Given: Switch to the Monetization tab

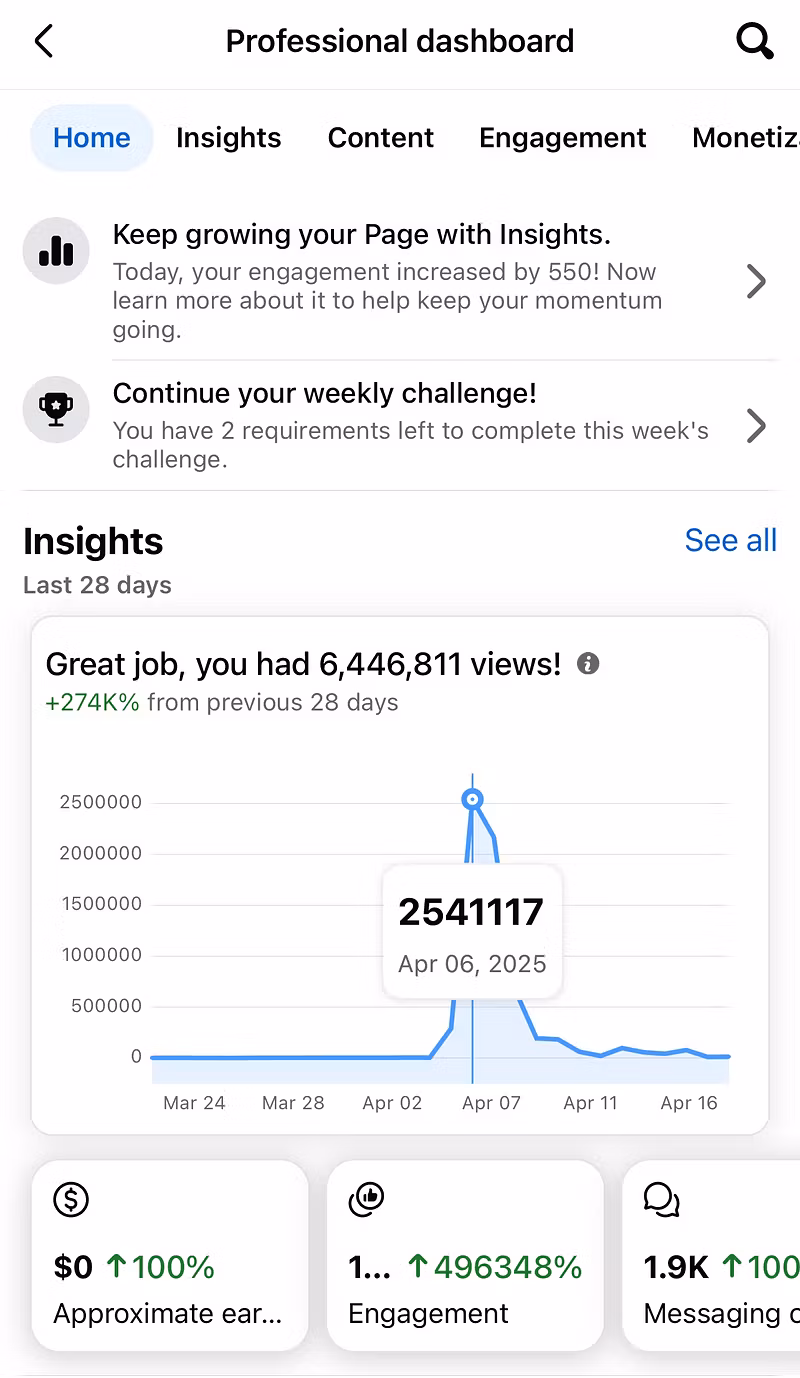Looking at the screenshot, I should (745, 138).
